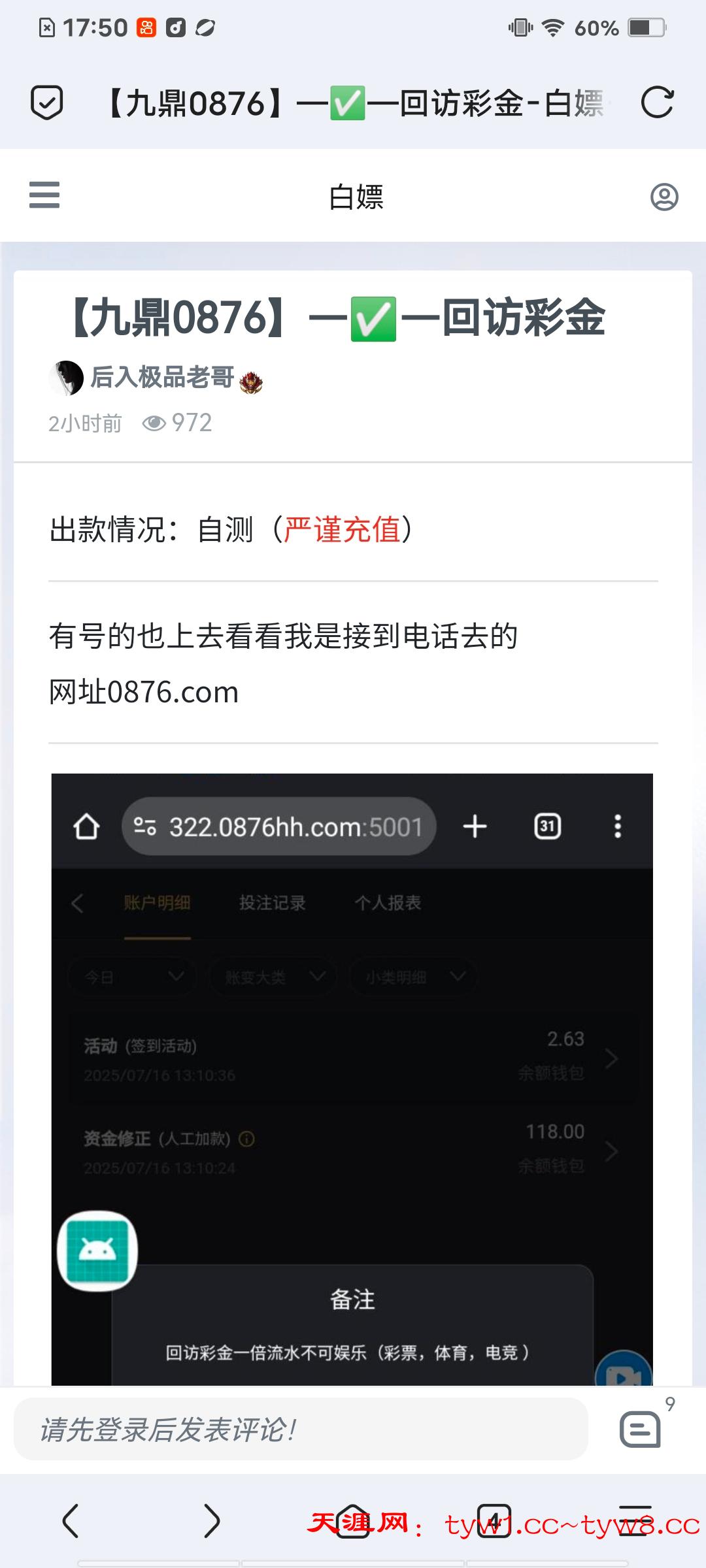Screen dimensions: 706x1568
Task: Open the user account icon
Action: [664, 197]
